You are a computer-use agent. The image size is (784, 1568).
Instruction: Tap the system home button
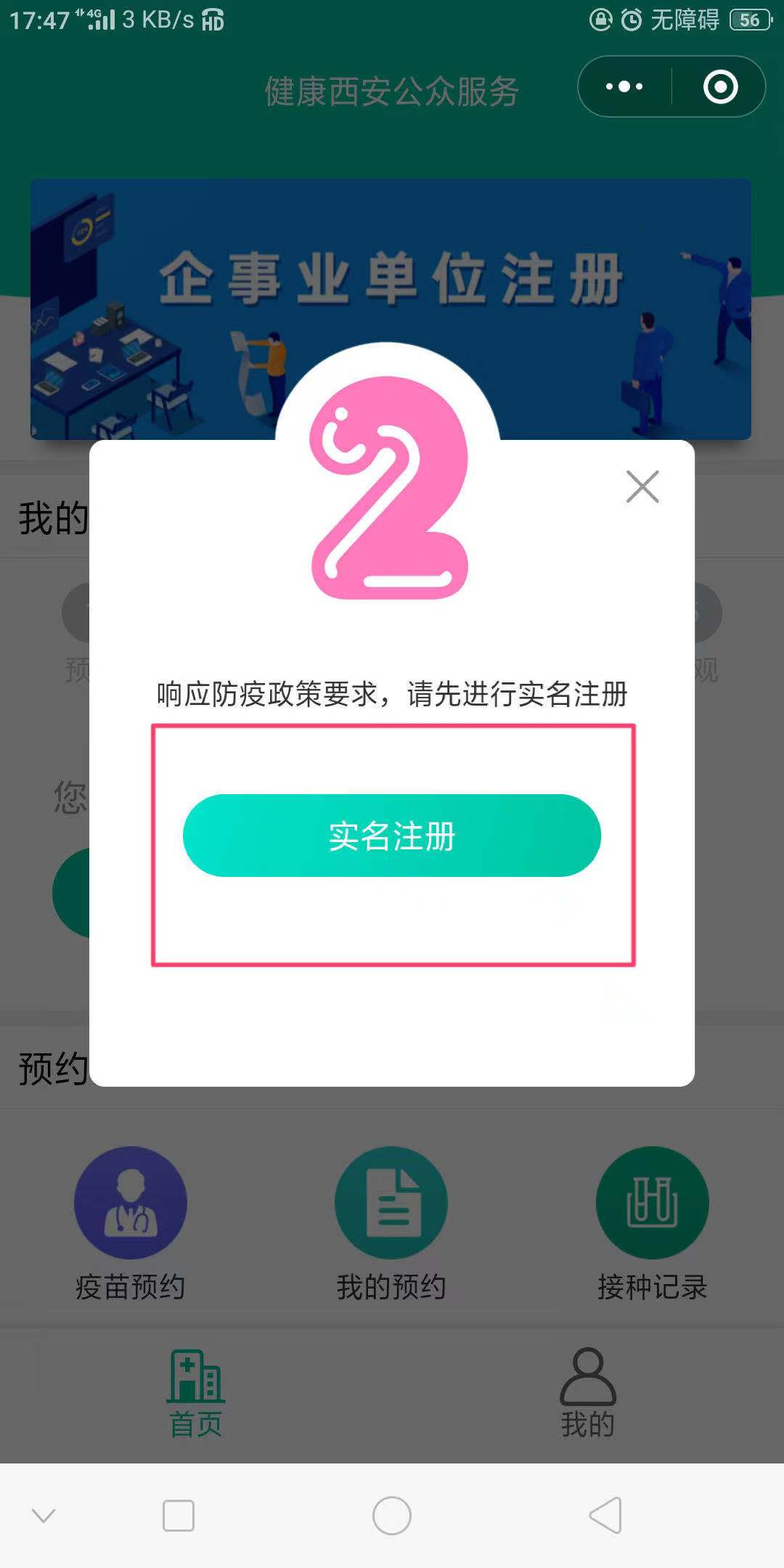click(392, 1516)
